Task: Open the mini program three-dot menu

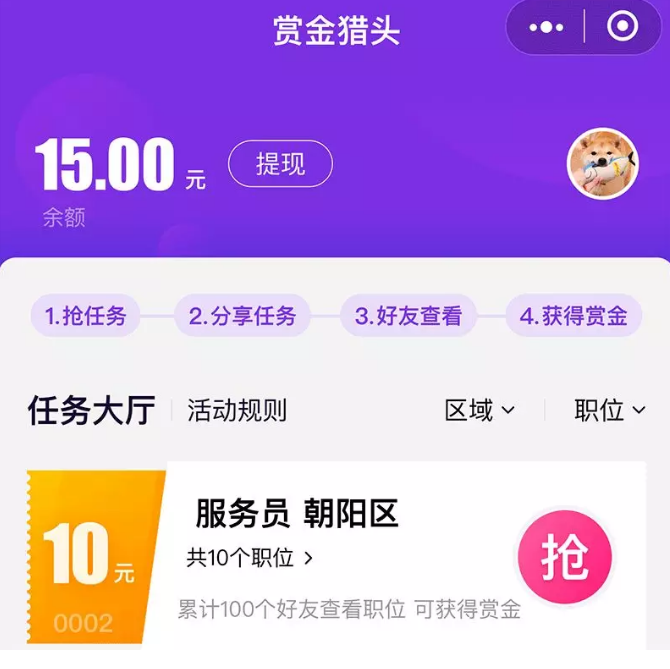Action: click(546, 28)
